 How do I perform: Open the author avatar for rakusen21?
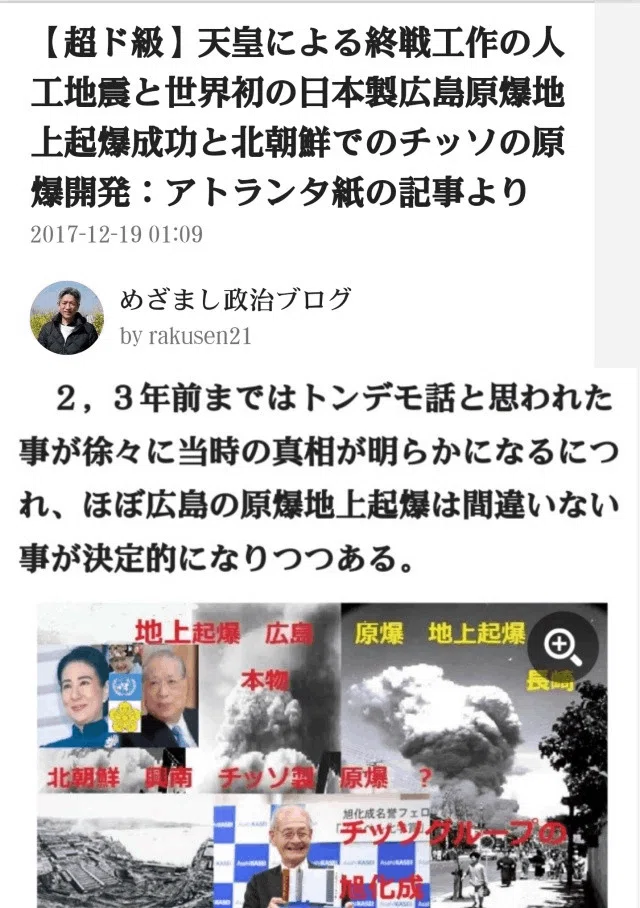coord(67,317)
